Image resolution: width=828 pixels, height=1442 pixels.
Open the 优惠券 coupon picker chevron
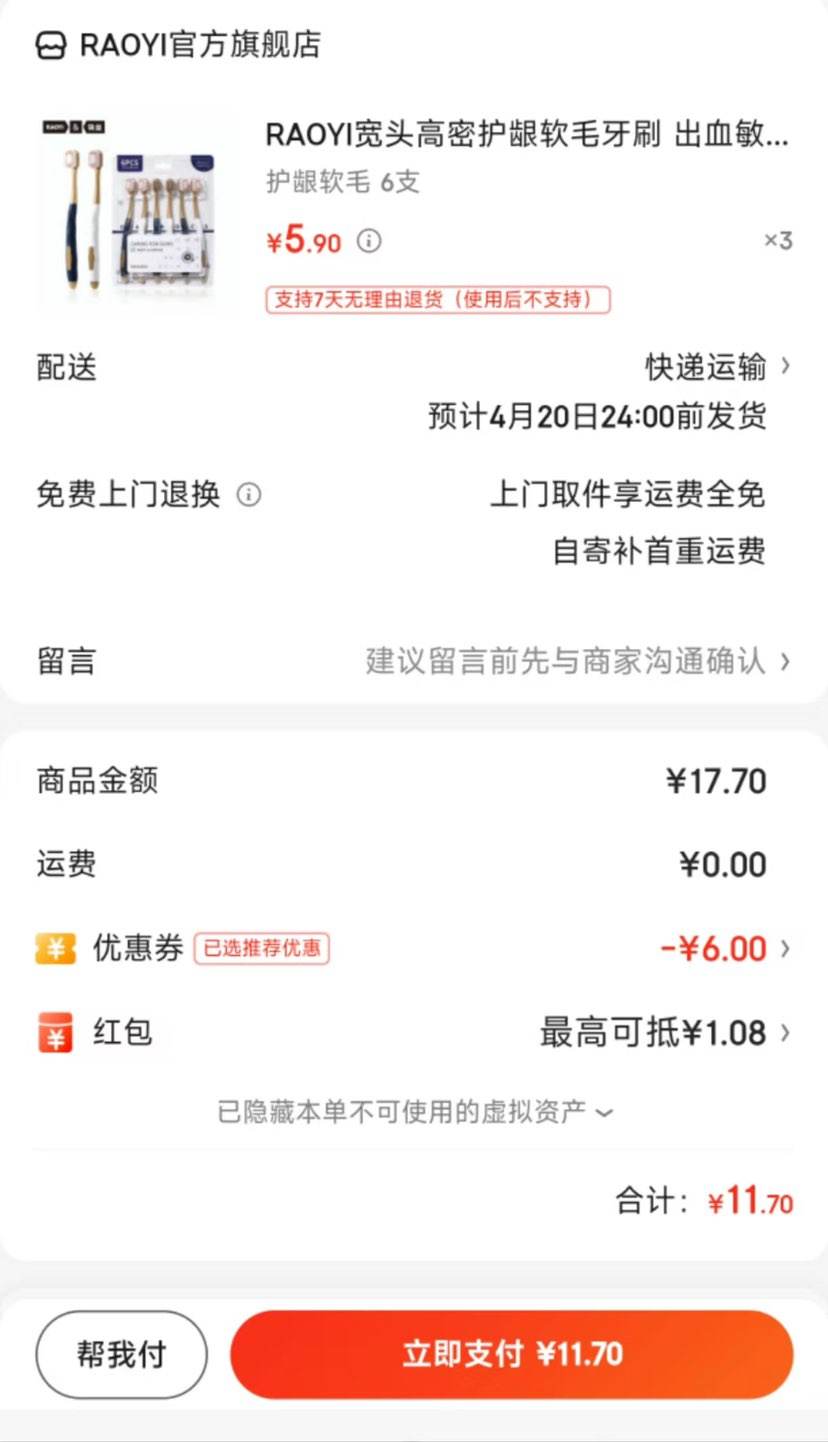(786, 948)
